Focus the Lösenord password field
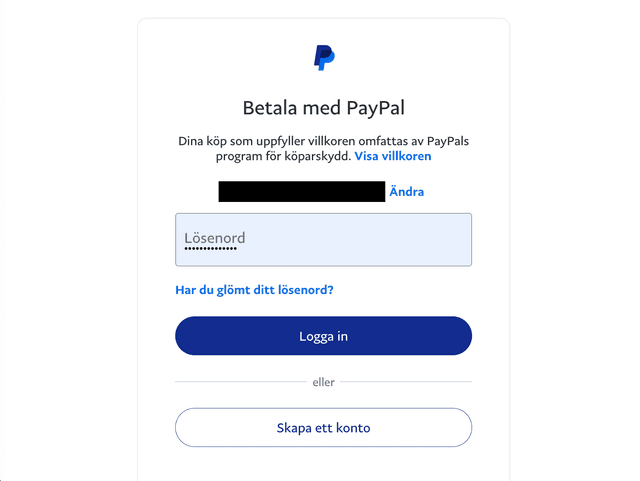The image size is (640, 481). tap(323, 240)
